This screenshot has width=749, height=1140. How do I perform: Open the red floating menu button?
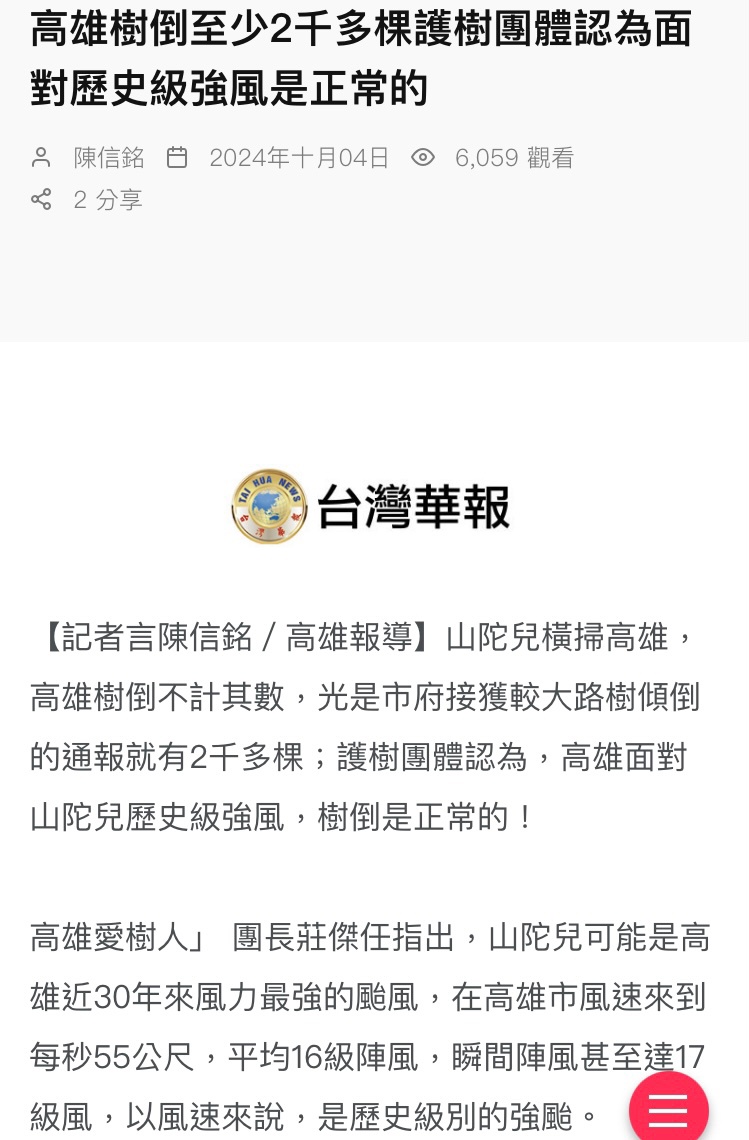click(x=668, y=1108)
